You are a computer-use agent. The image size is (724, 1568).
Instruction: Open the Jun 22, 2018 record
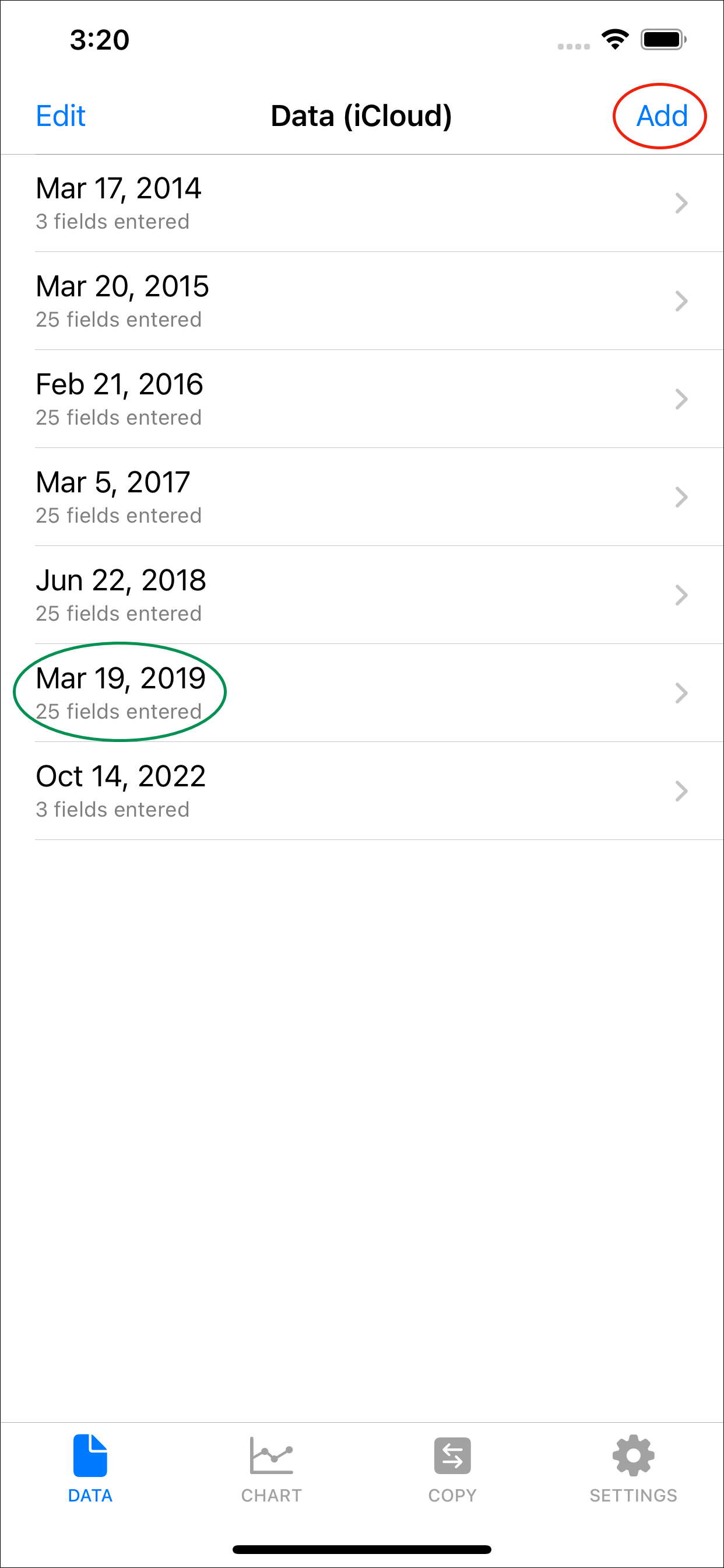coord(362,596)
